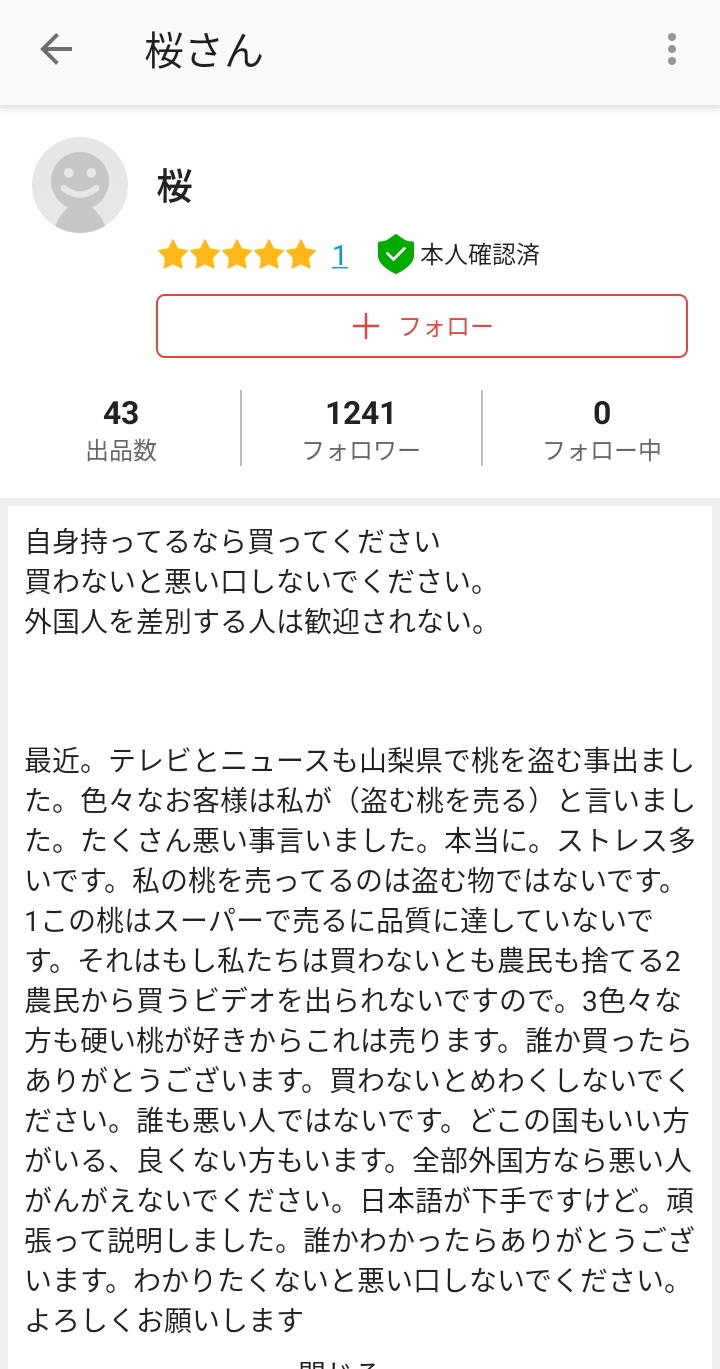Screen dimensions: 720x1369
Task: View the accounts being followed
Action: pos(602,430)
